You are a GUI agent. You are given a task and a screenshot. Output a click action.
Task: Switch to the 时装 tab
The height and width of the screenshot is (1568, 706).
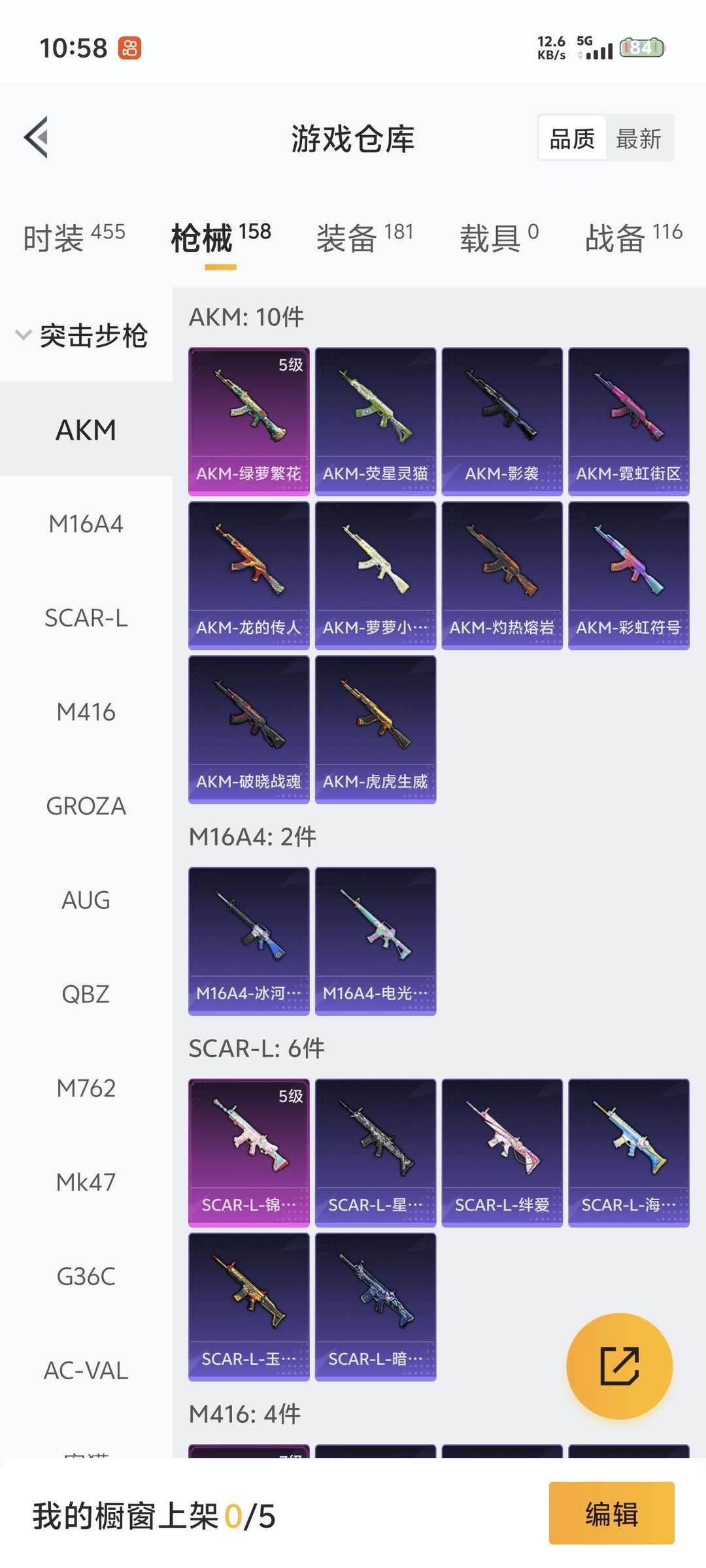[74, 237]
